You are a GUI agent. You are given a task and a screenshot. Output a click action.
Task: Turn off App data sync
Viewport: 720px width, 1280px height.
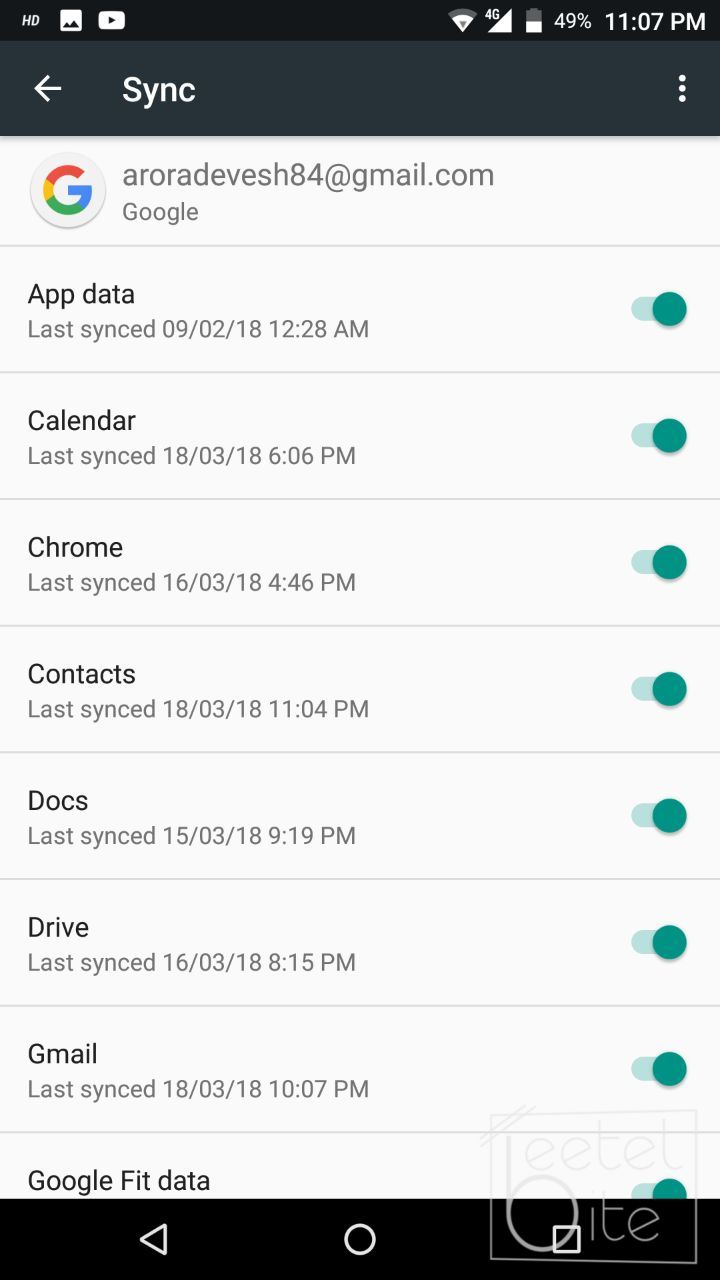click(659, 309)
